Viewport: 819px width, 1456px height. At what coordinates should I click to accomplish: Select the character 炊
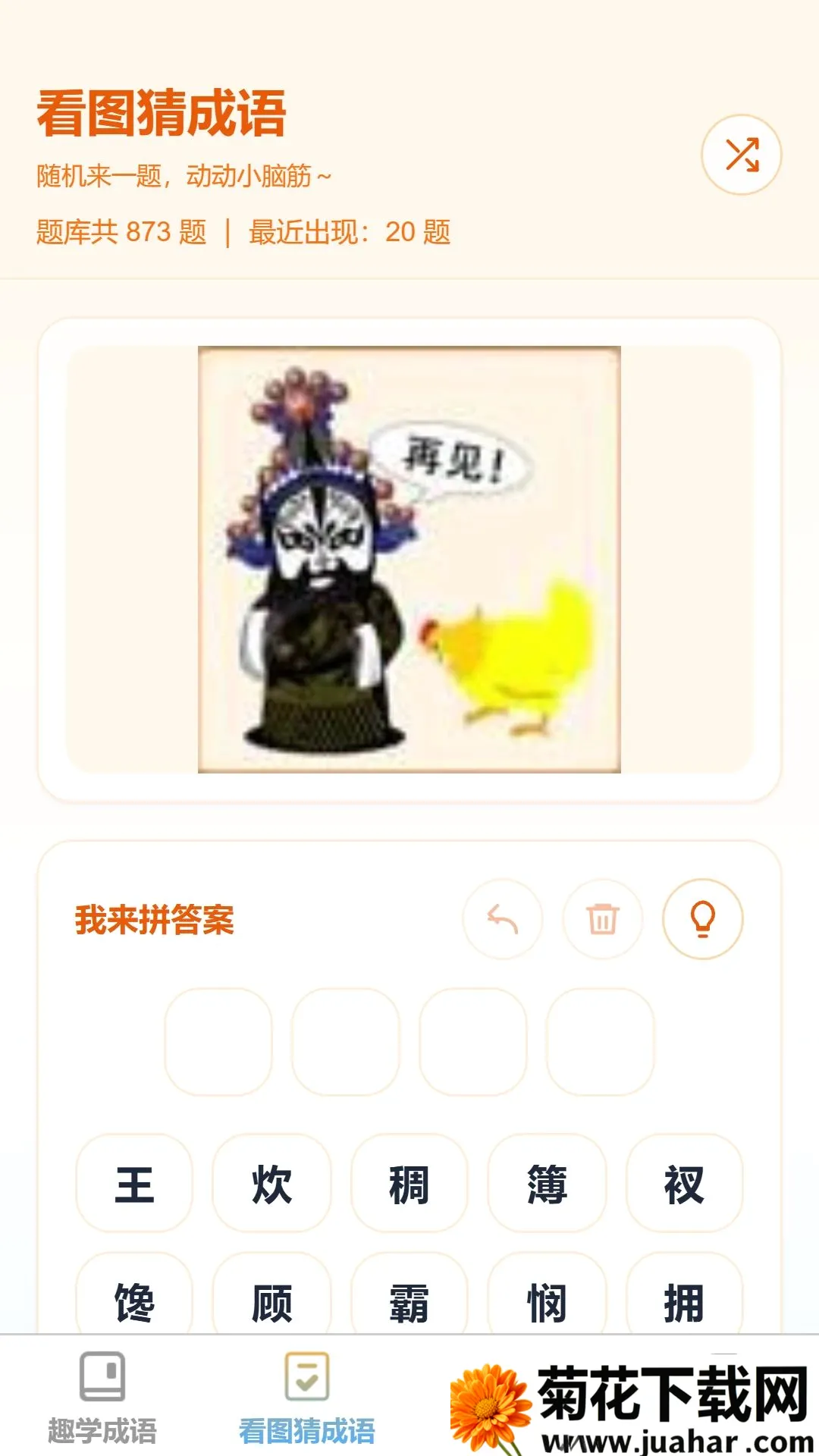271,1183
